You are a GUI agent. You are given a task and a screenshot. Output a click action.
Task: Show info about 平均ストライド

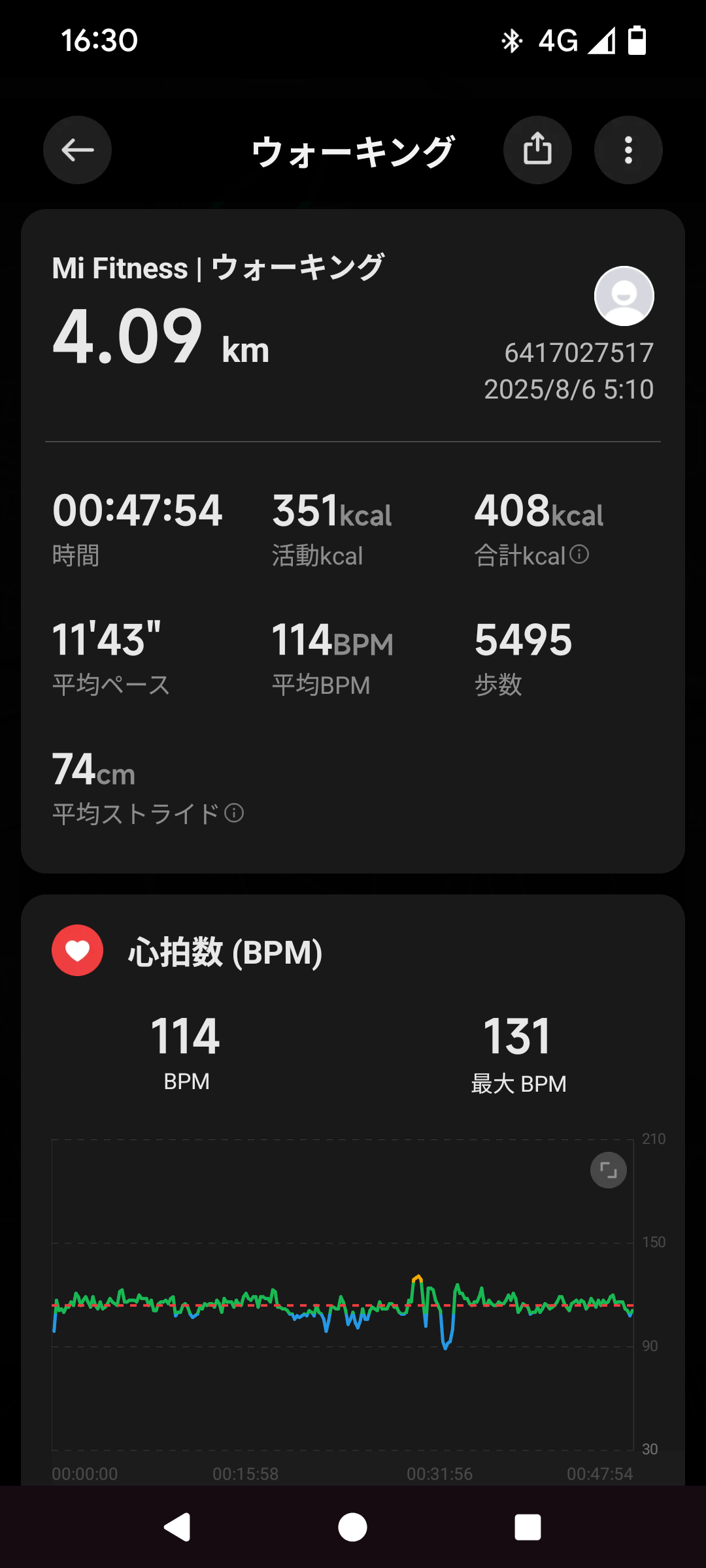tap(234, 813)
